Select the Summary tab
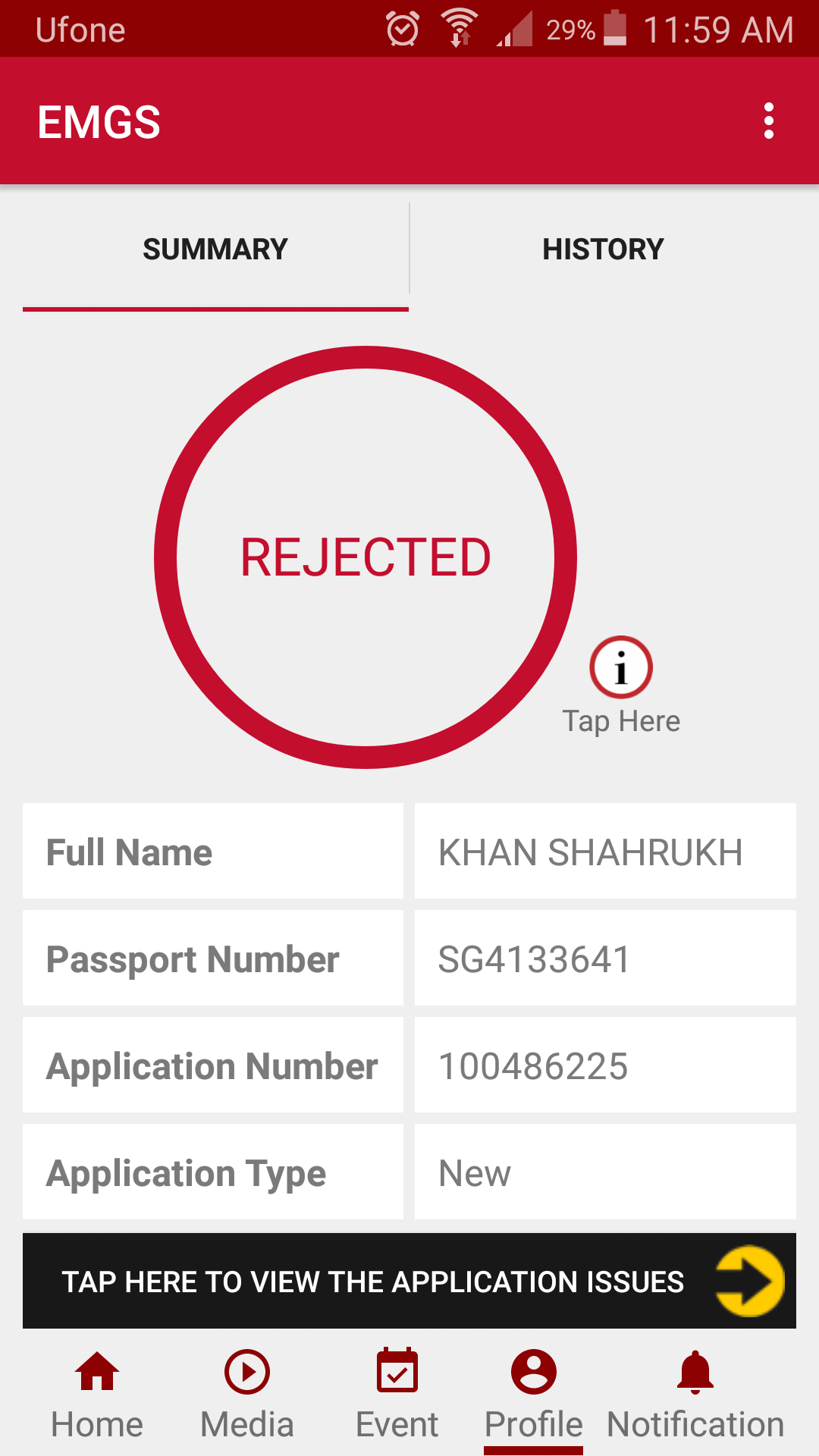The width and height of the screenshot is (819, 1456). 215,249
